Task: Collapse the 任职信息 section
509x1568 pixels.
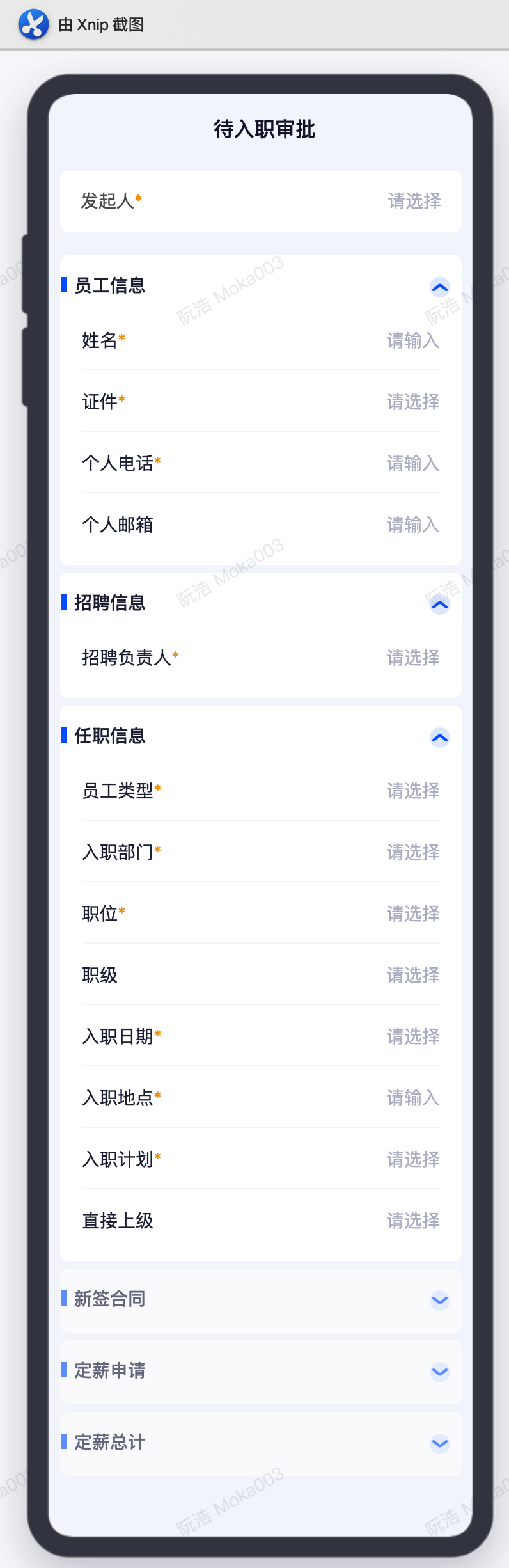Action: pyautogui.click(x=439, y=738)
